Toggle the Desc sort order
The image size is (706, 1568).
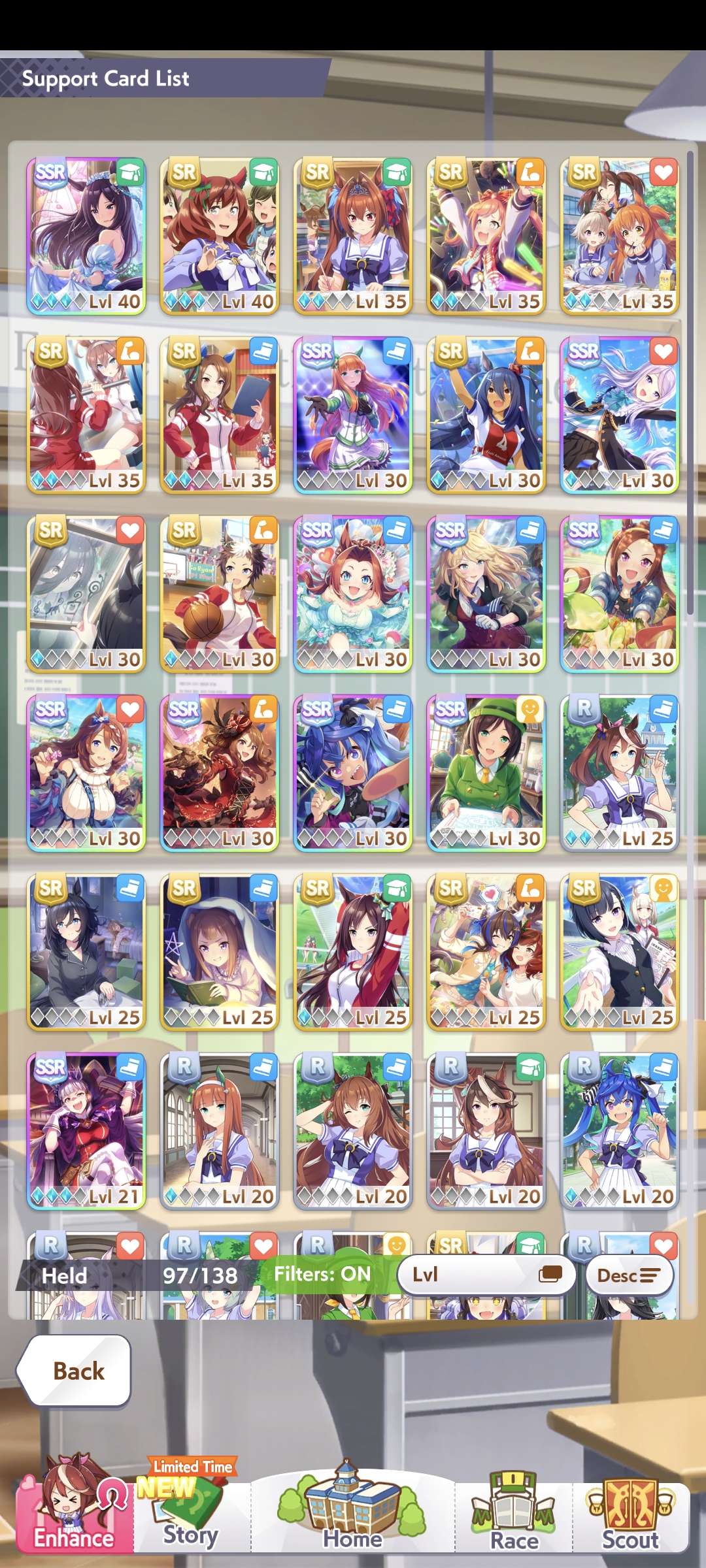(x=629, y=1275)
